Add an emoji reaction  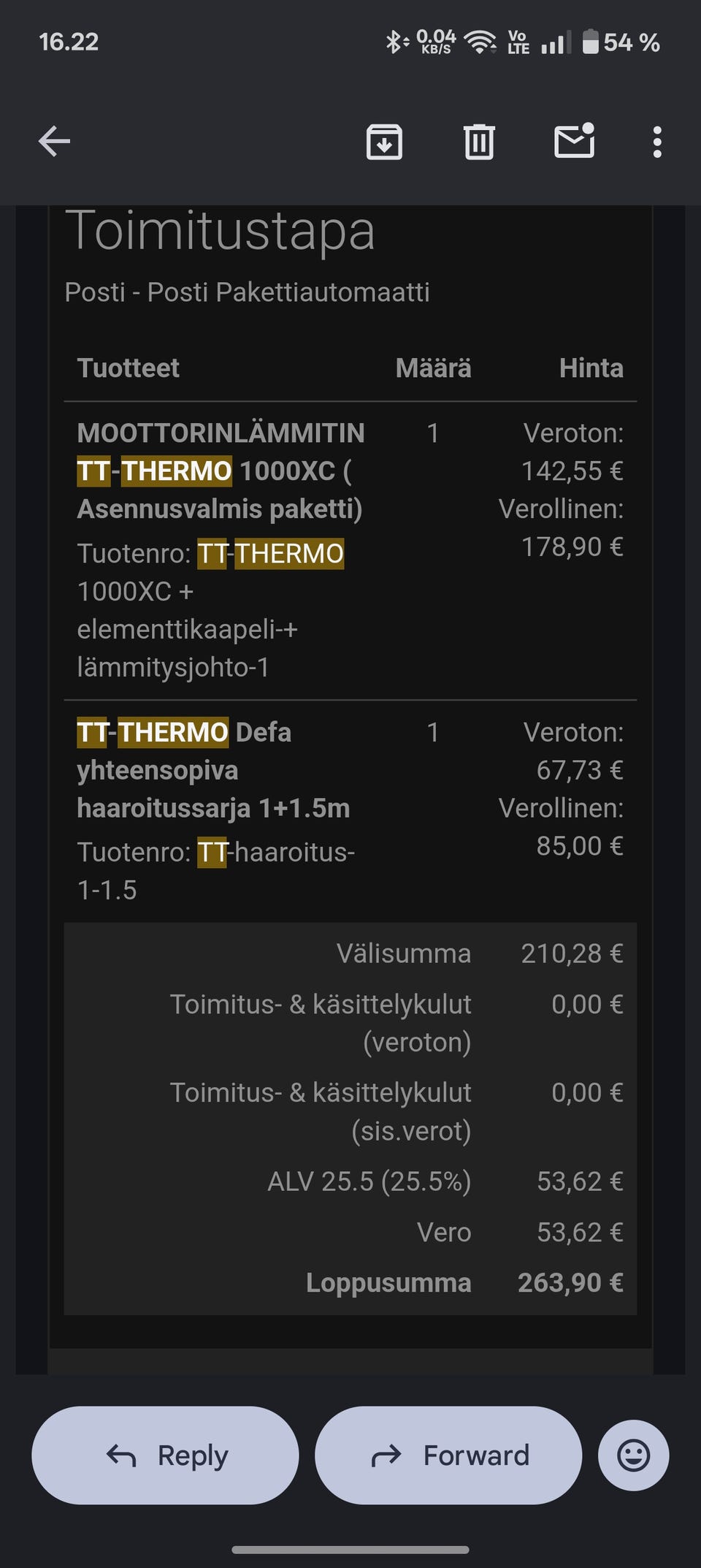tap(633, 1455)
